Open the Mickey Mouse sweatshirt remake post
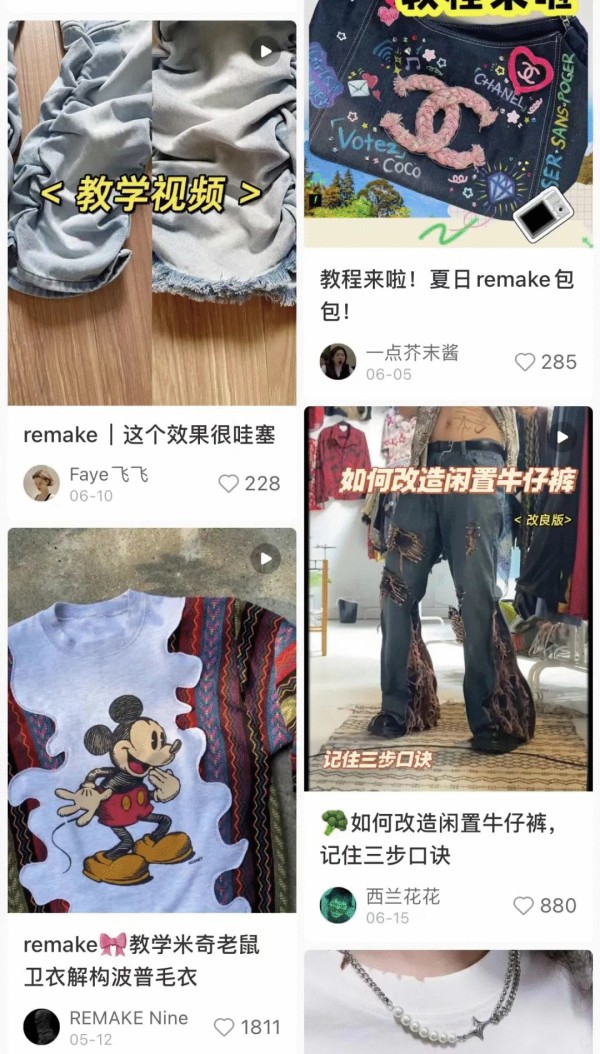This screenshot has width=600, height=1054. (x=152, y=720)
